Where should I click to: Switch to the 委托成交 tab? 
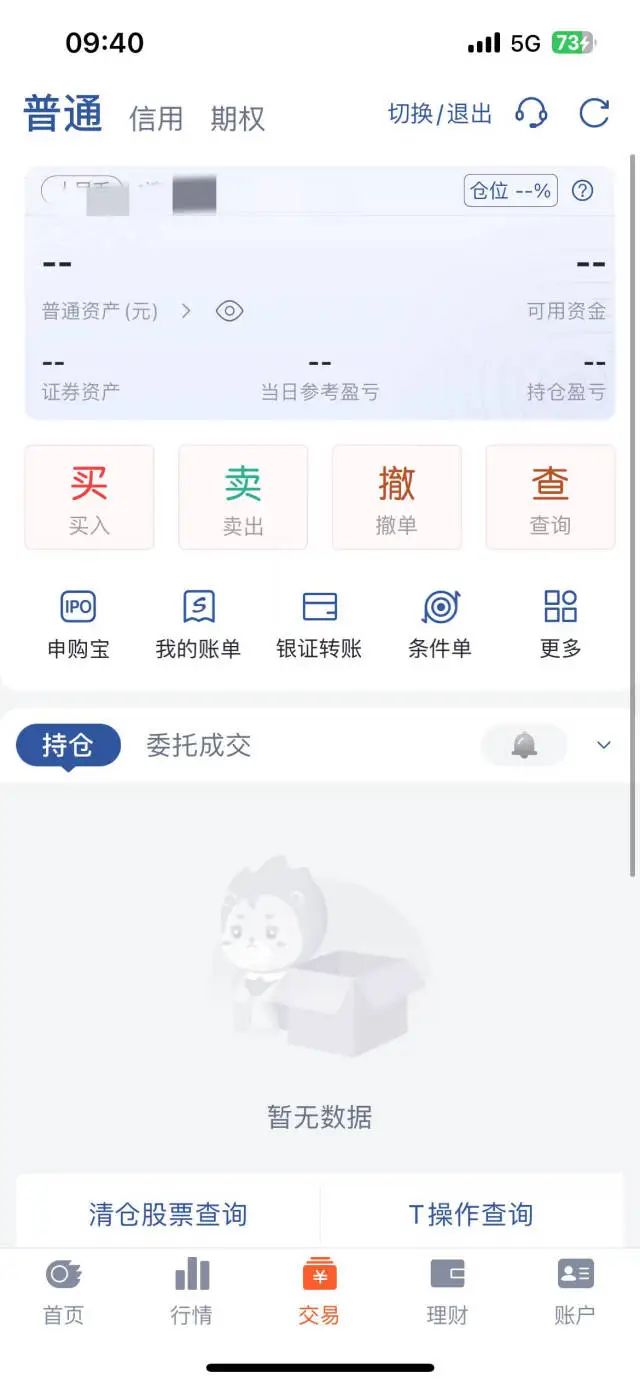(199, 745)
